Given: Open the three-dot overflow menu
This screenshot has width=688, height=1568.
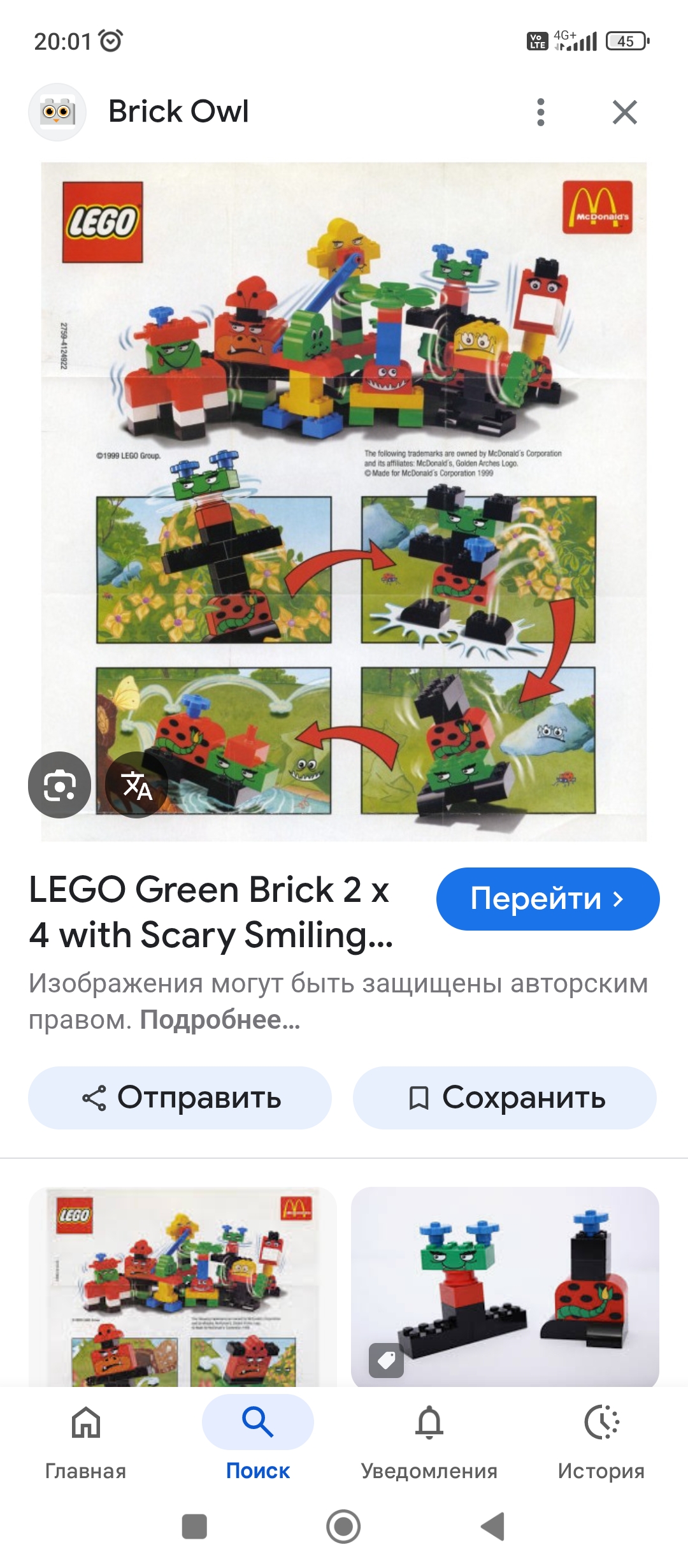Looking at the screenshot, I should 541,112.
